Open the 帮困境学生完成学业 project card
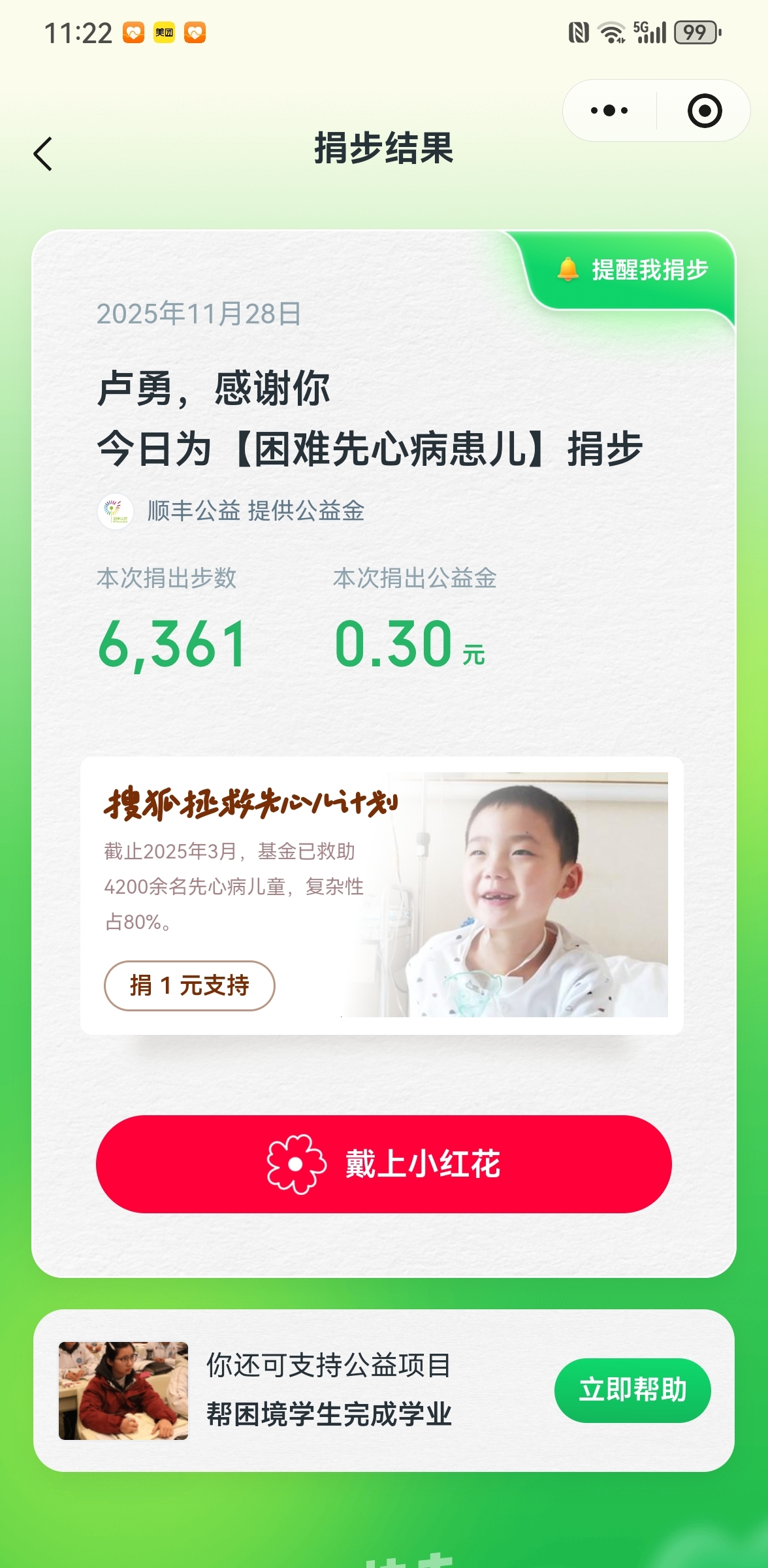The width and height of the screenshot is (768, 1568). click(x=327, y=1390)
